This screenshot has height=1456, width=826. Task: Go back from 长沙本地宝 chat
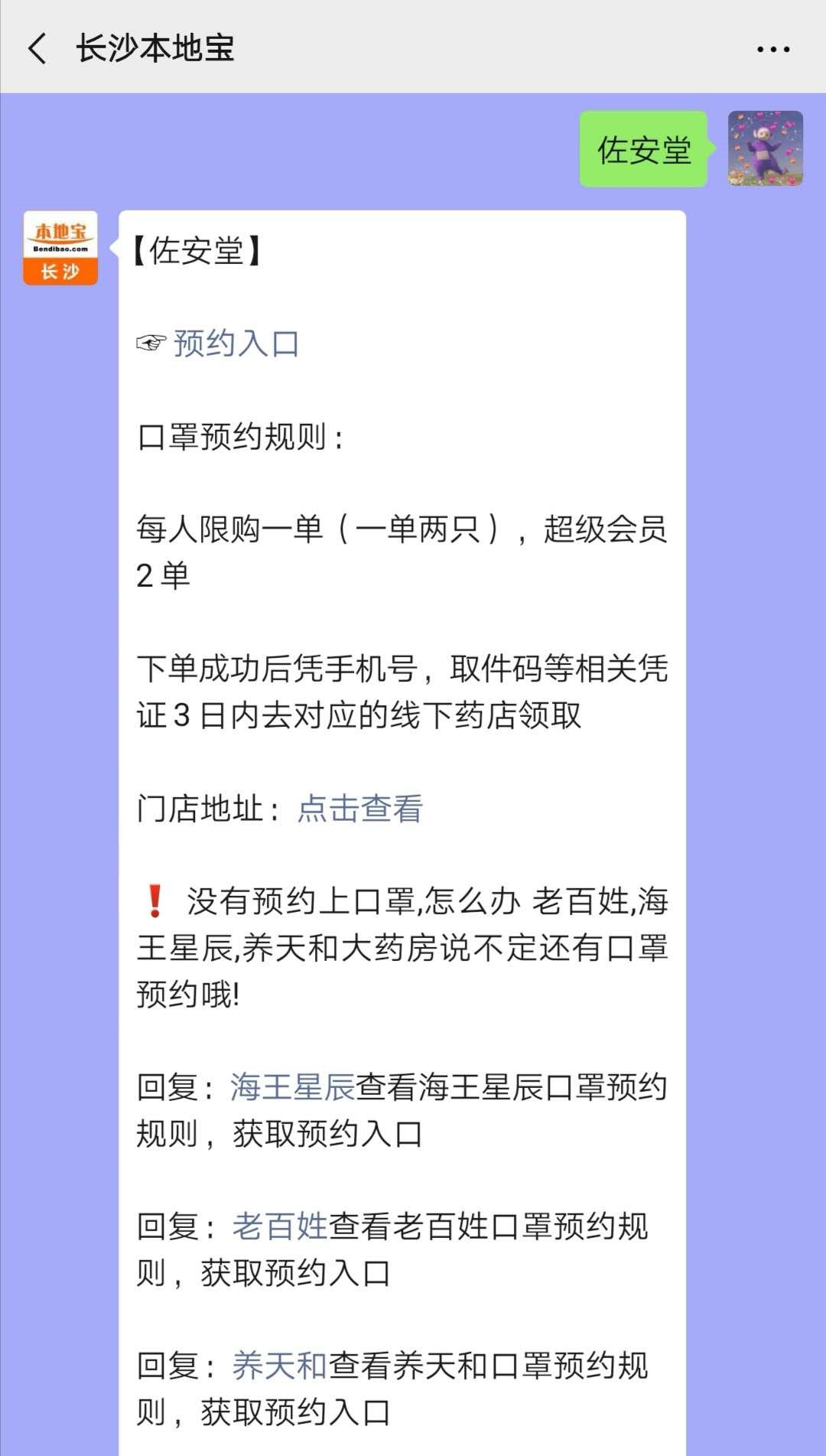tap(37, 48)
